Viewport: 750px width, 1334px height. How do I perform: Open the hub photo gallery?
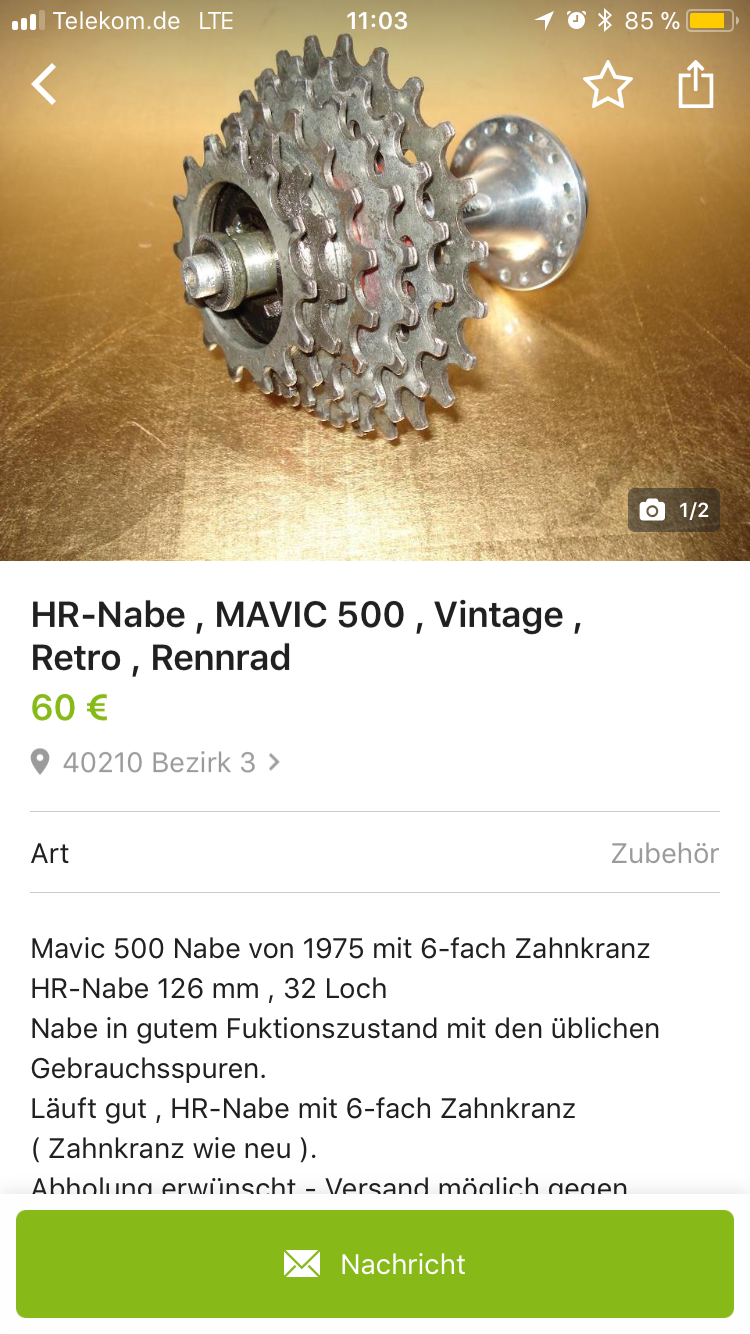coord(375,280)
